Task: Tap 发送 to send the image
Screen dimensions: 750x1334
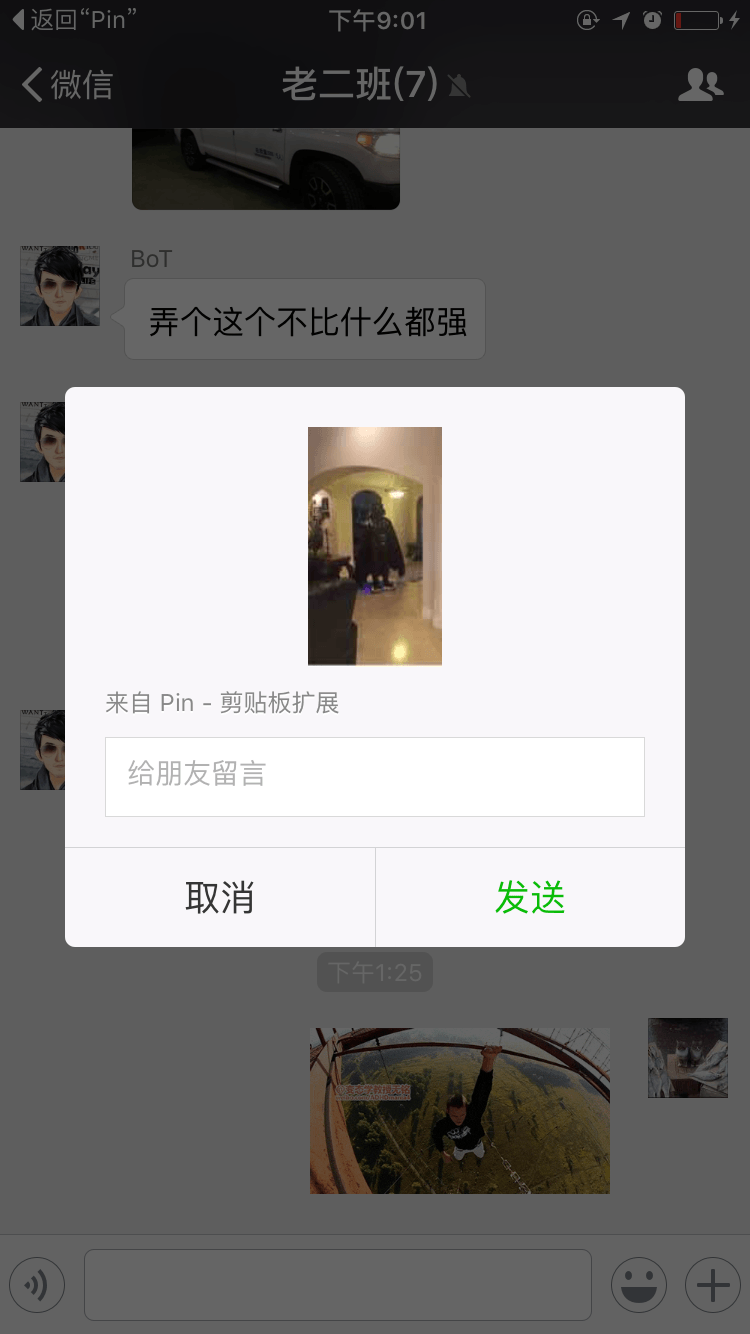Action: pos(530,897)
